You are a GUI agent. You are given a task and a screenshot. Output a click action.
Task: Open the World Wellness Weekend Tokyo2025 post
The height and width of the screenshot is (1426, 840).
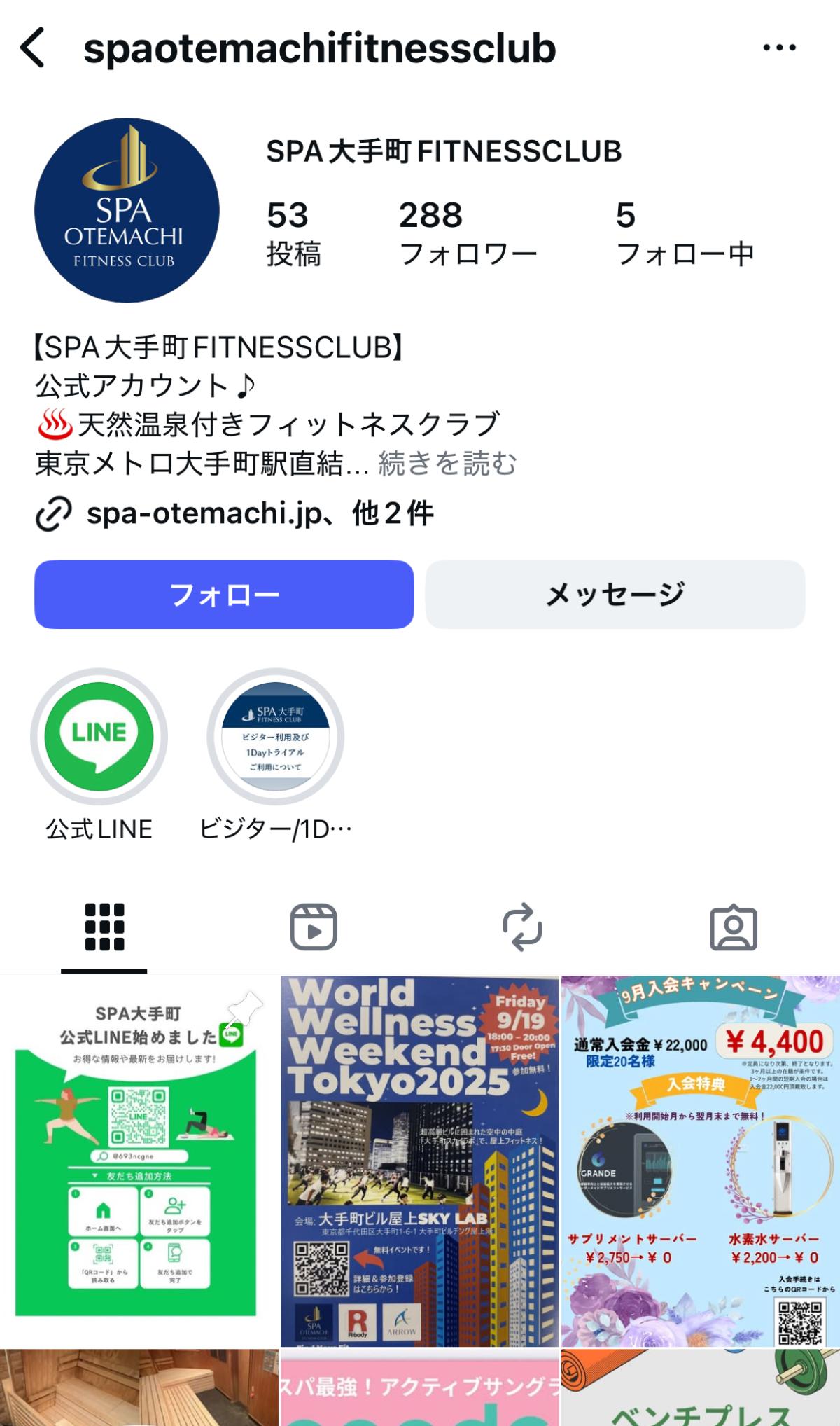(x=420, y=1161)
